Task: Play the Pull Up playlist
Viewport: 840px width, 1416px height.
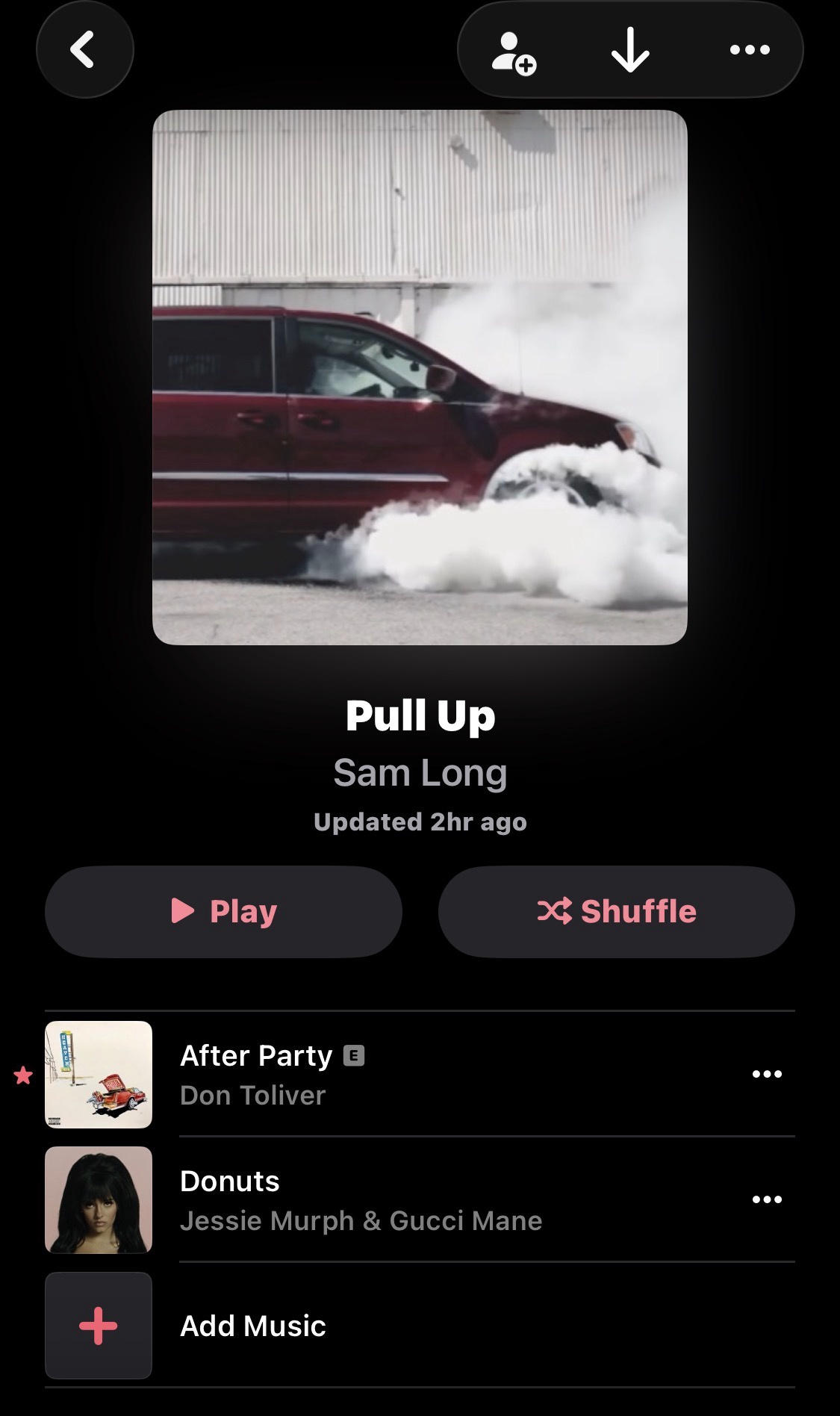Action: point(223,911)
